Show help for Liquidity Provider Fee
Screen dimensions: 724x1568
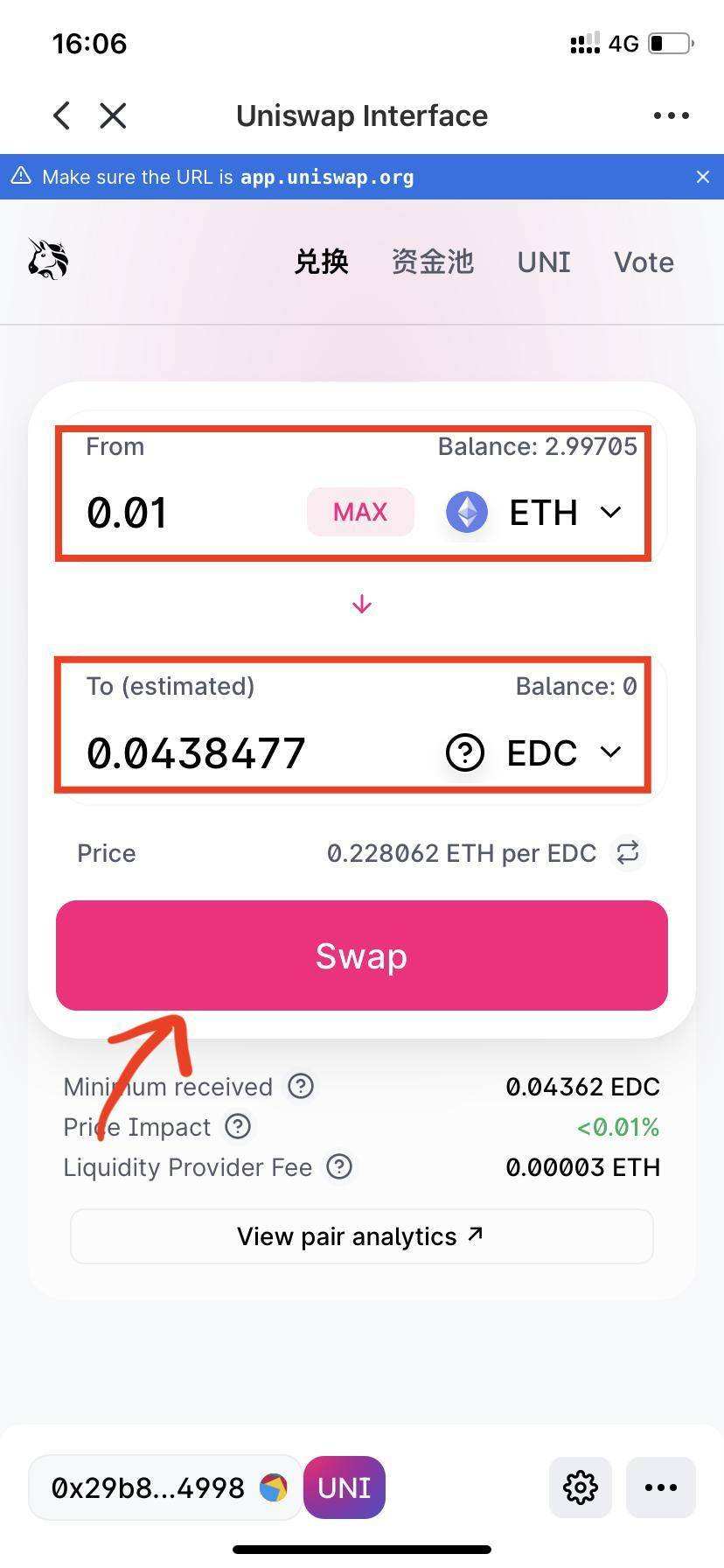[x=339, y=1167]
